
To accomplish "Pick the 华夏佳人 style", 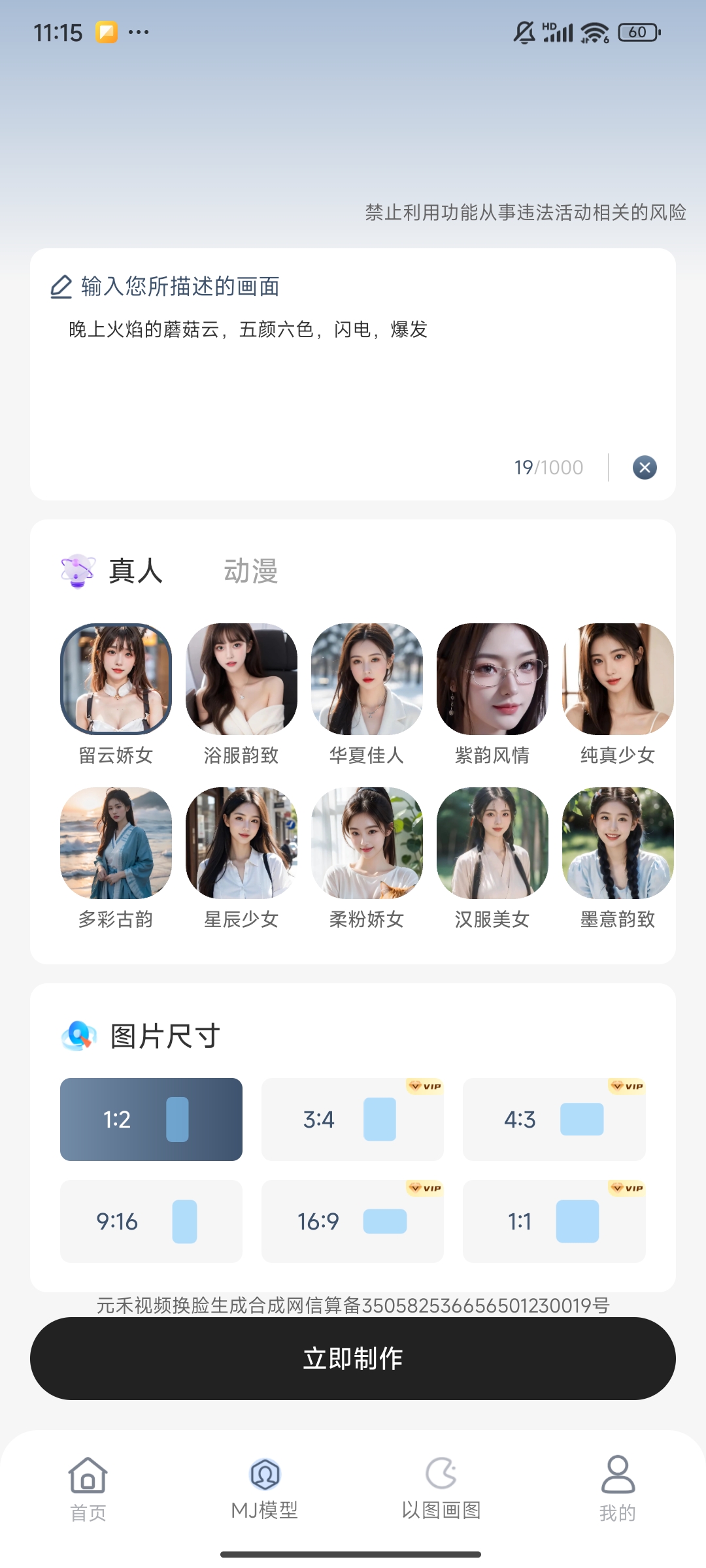I will (367, 679).
